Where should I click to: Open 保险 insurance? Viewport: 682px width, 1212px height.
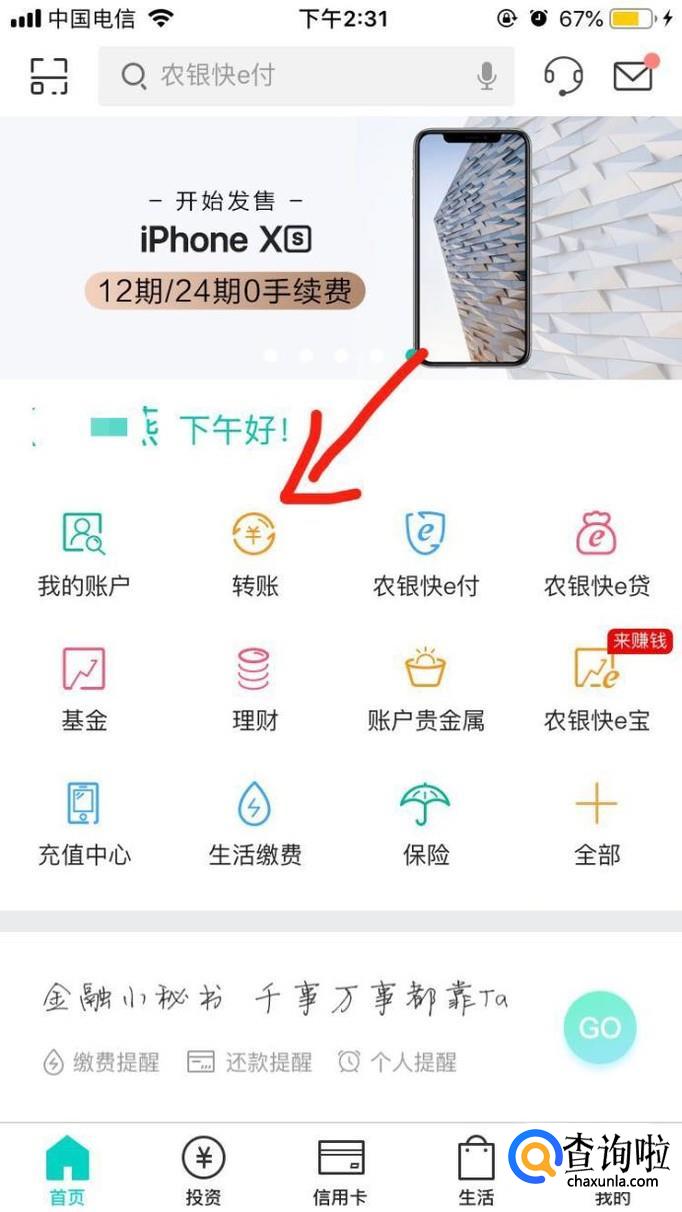click(x=426, y=824)
